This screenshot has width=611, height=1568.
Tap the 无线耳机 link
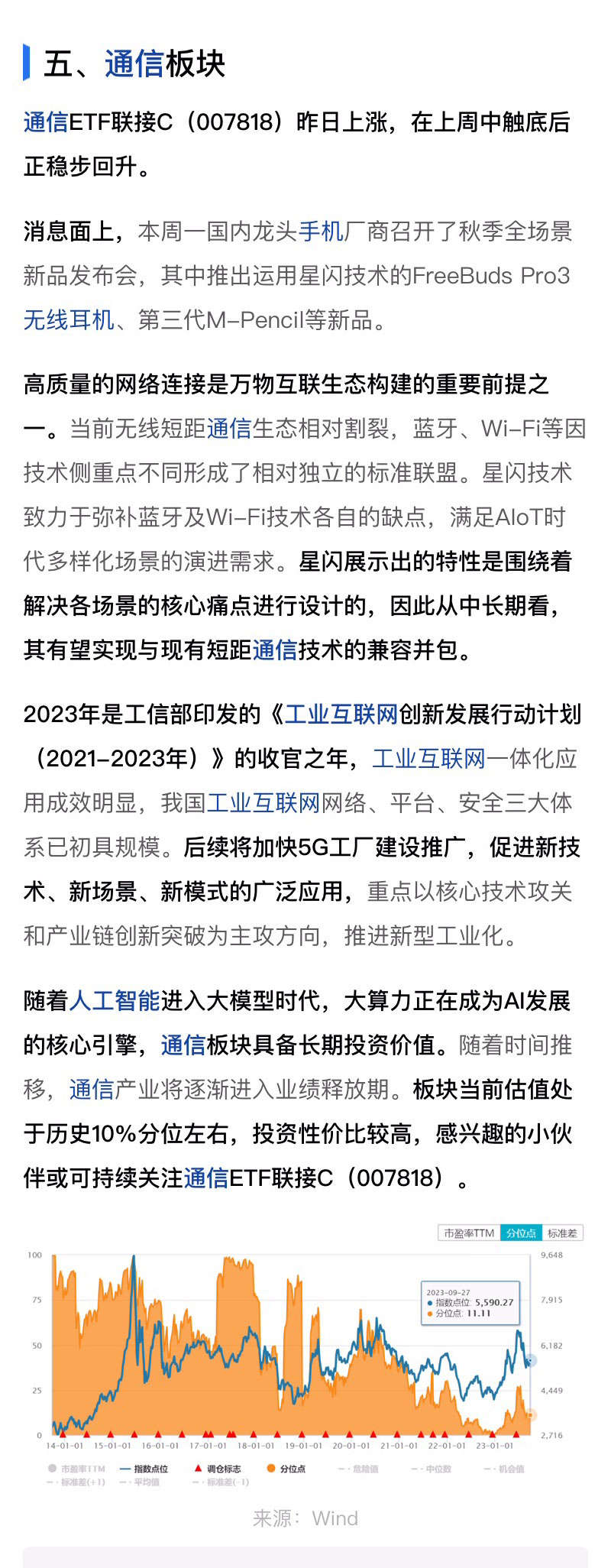[x=69, y=320]
